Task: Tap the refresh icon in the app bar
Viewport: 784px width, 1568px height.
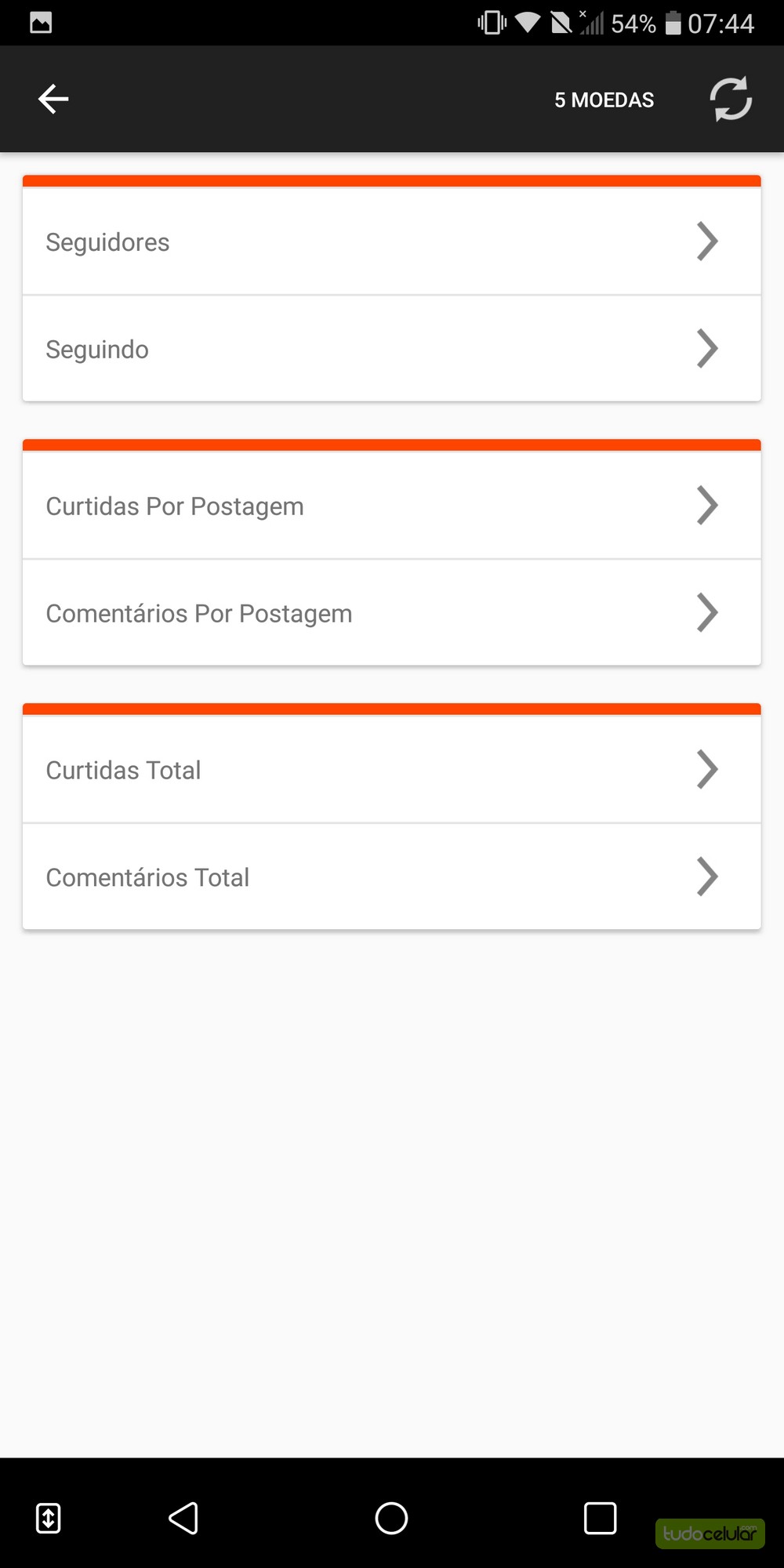Action: (731, 99)
